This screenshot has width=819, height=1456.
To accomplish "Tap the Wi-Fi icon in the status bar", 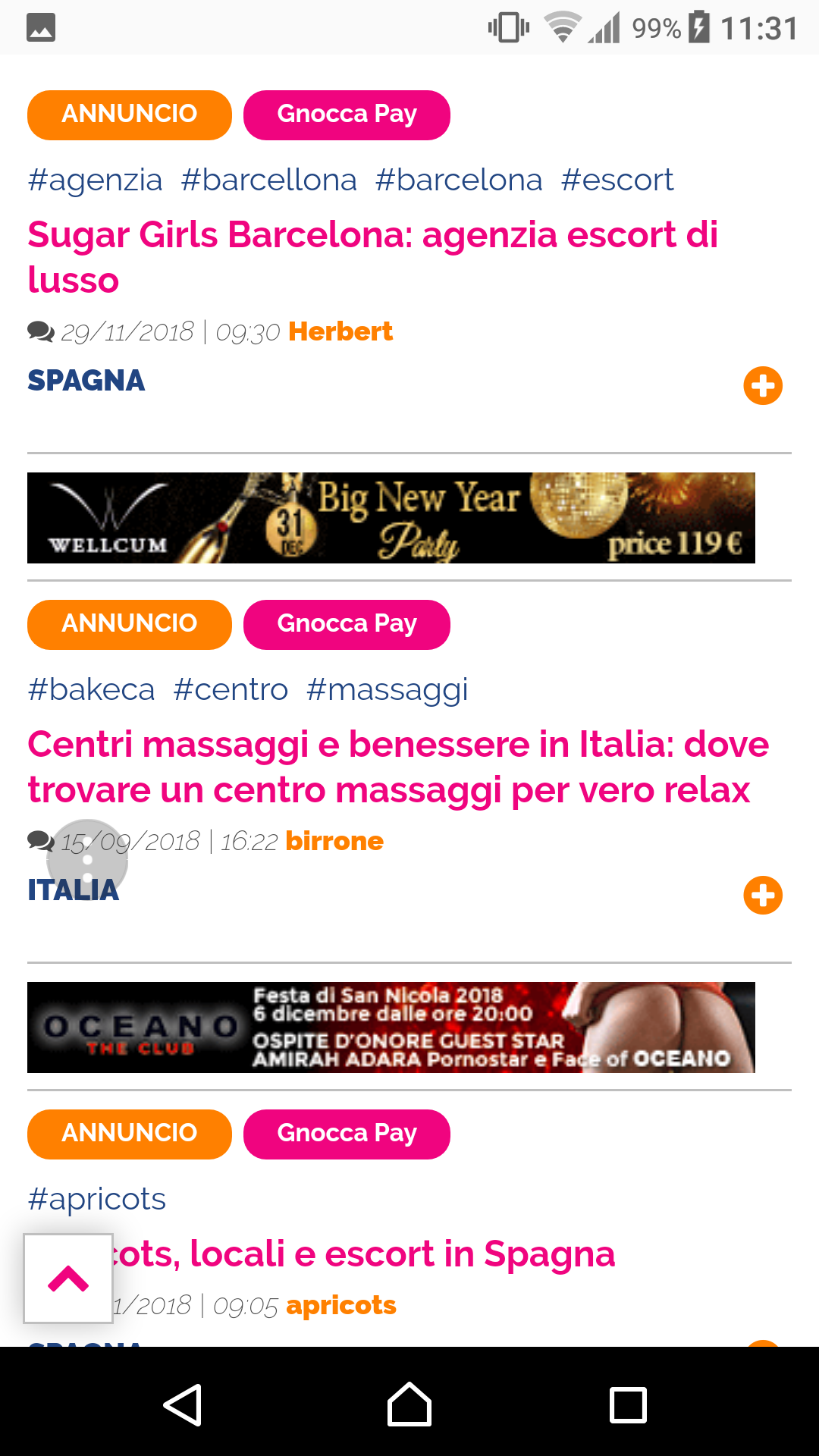I will coord(561,27).
